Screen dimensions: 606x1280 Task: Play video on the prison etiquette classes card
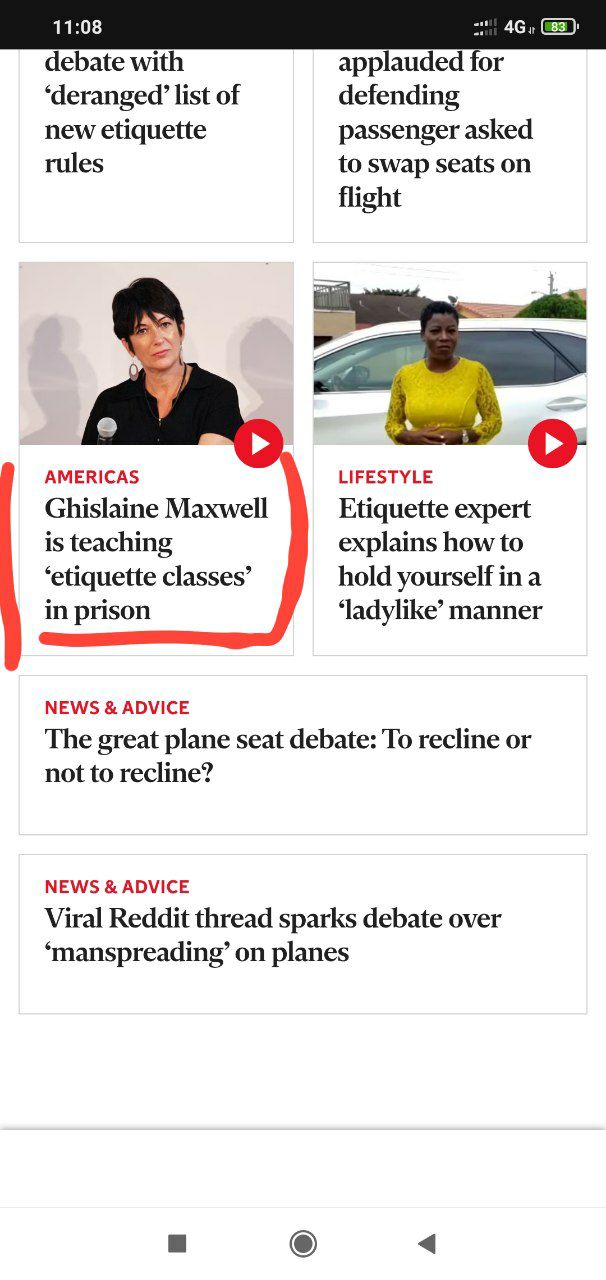pos(259,443)
